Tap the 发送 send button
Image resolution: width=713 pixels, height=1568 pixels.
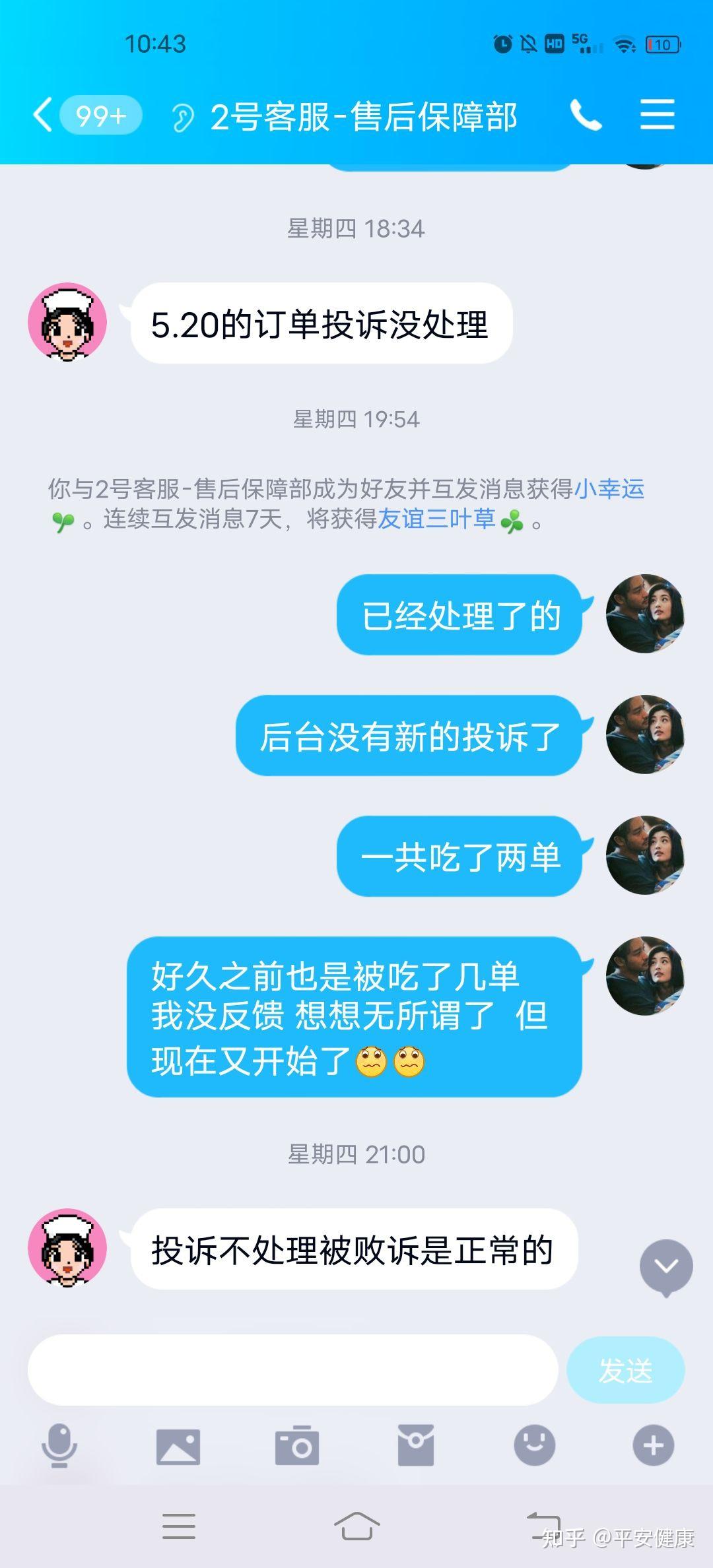pyautogui.click(x=625, y=1371)
